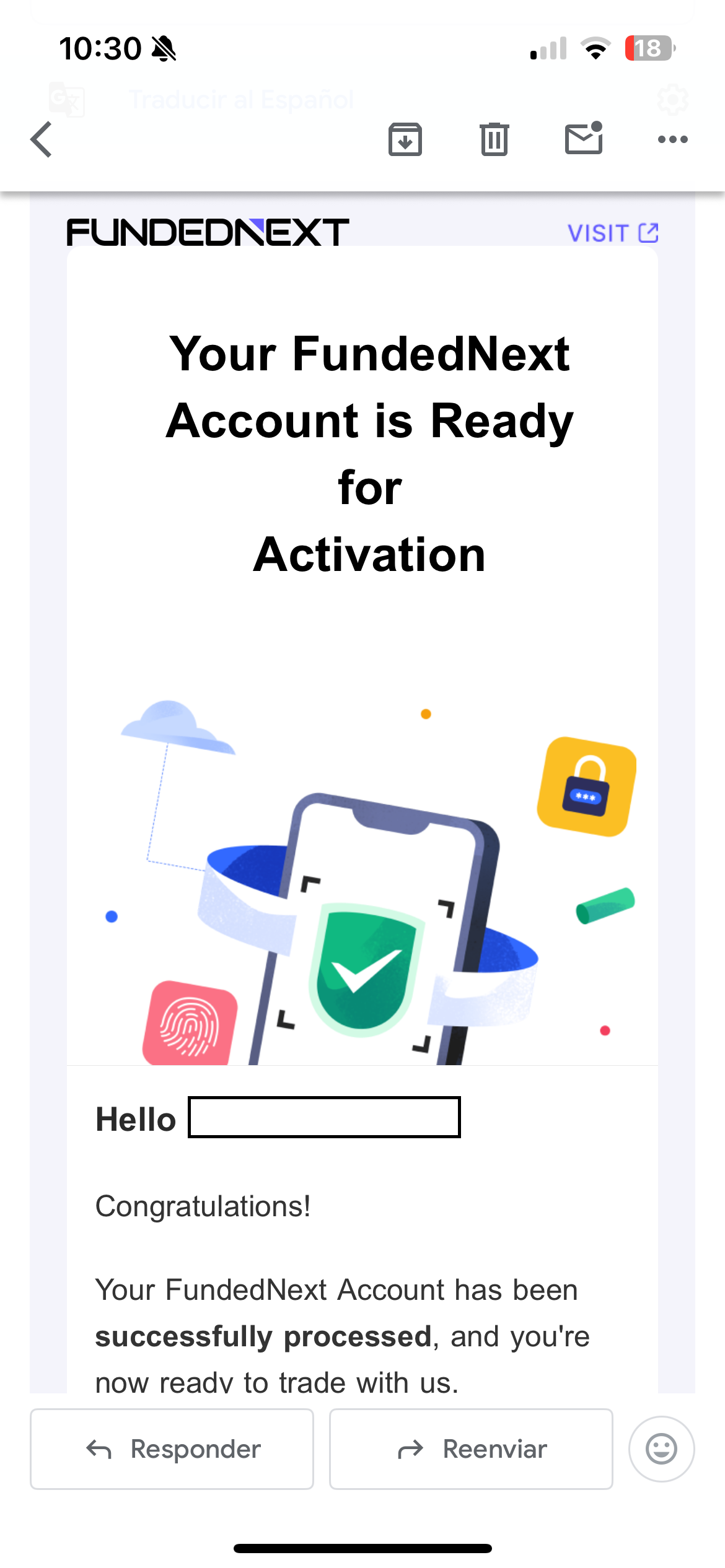
Task: Open the VISIT link to FundedNext
Action: click(x=612, y=233)
